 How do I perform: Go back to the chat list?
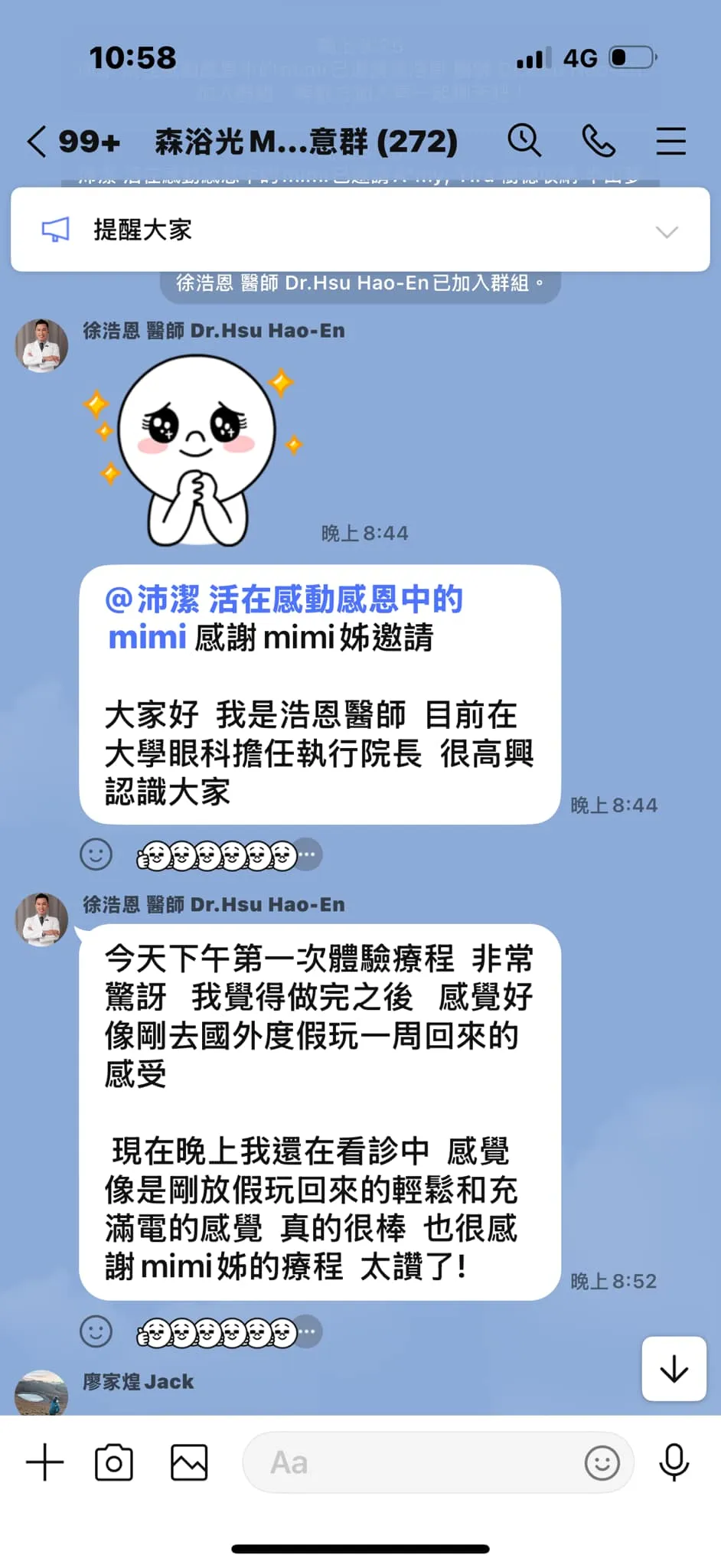(37, 142)
